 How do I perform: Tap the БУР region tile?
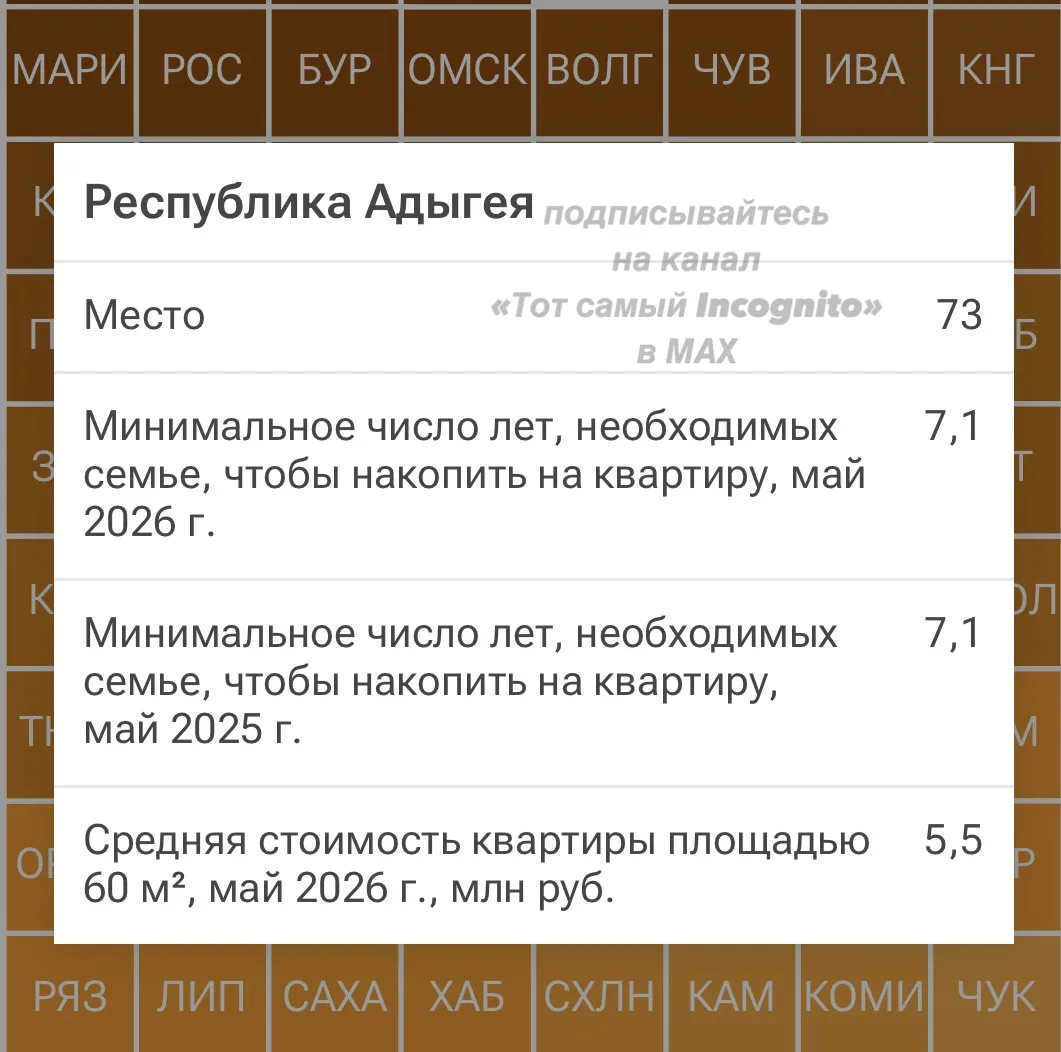pos(335,72)
